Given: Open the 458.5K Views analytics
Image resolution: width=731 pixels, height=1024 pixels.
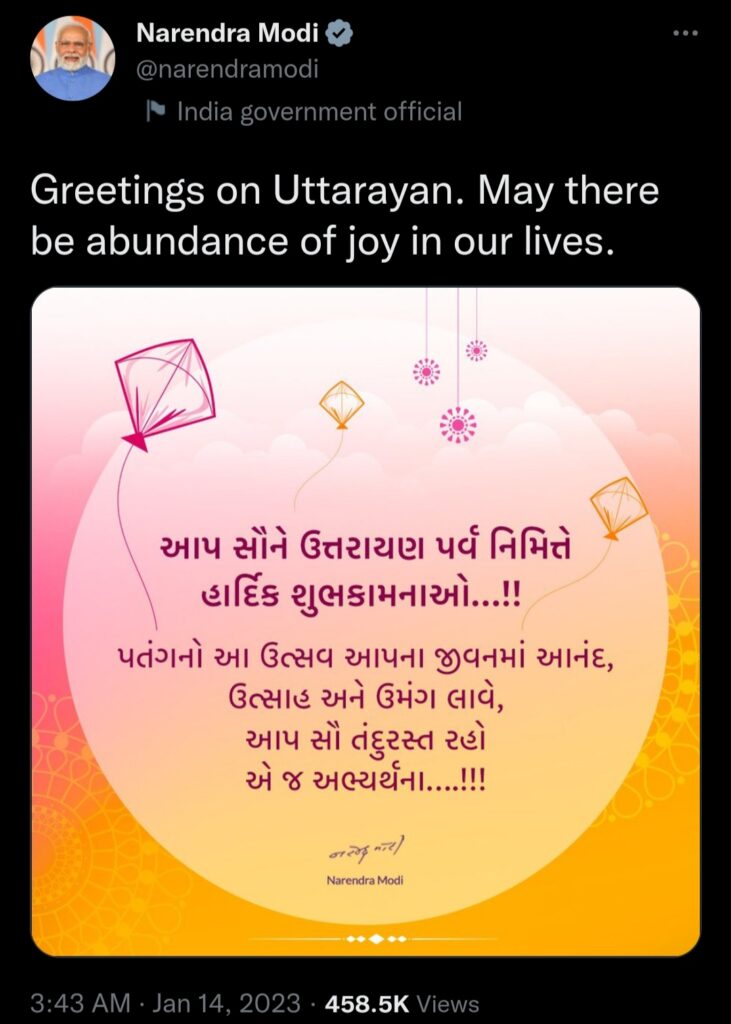Looking at the screenshot, I should (x=410, y=1003).
